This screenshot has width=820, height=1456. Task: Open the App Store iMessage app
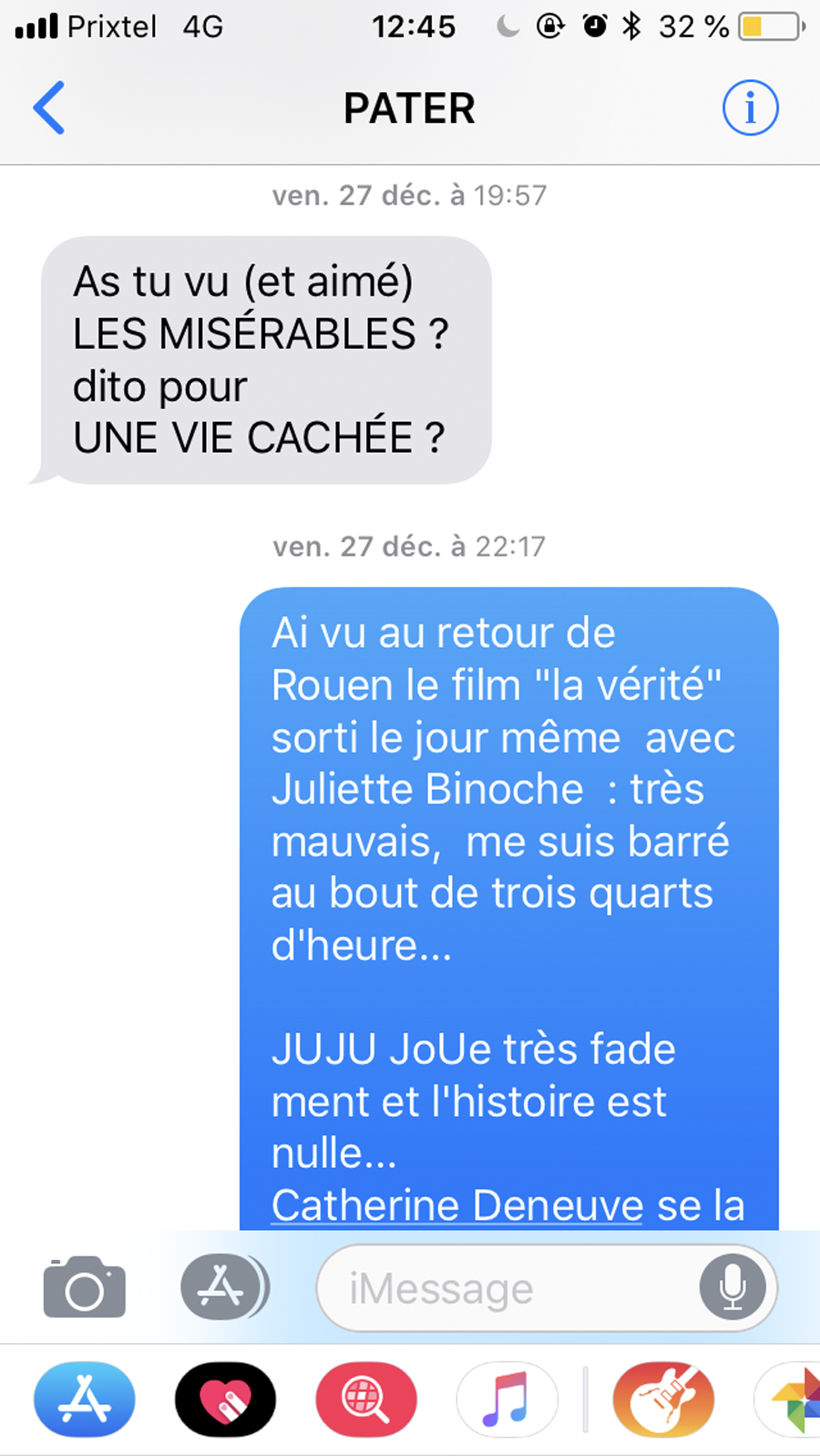pos(85,1400)
